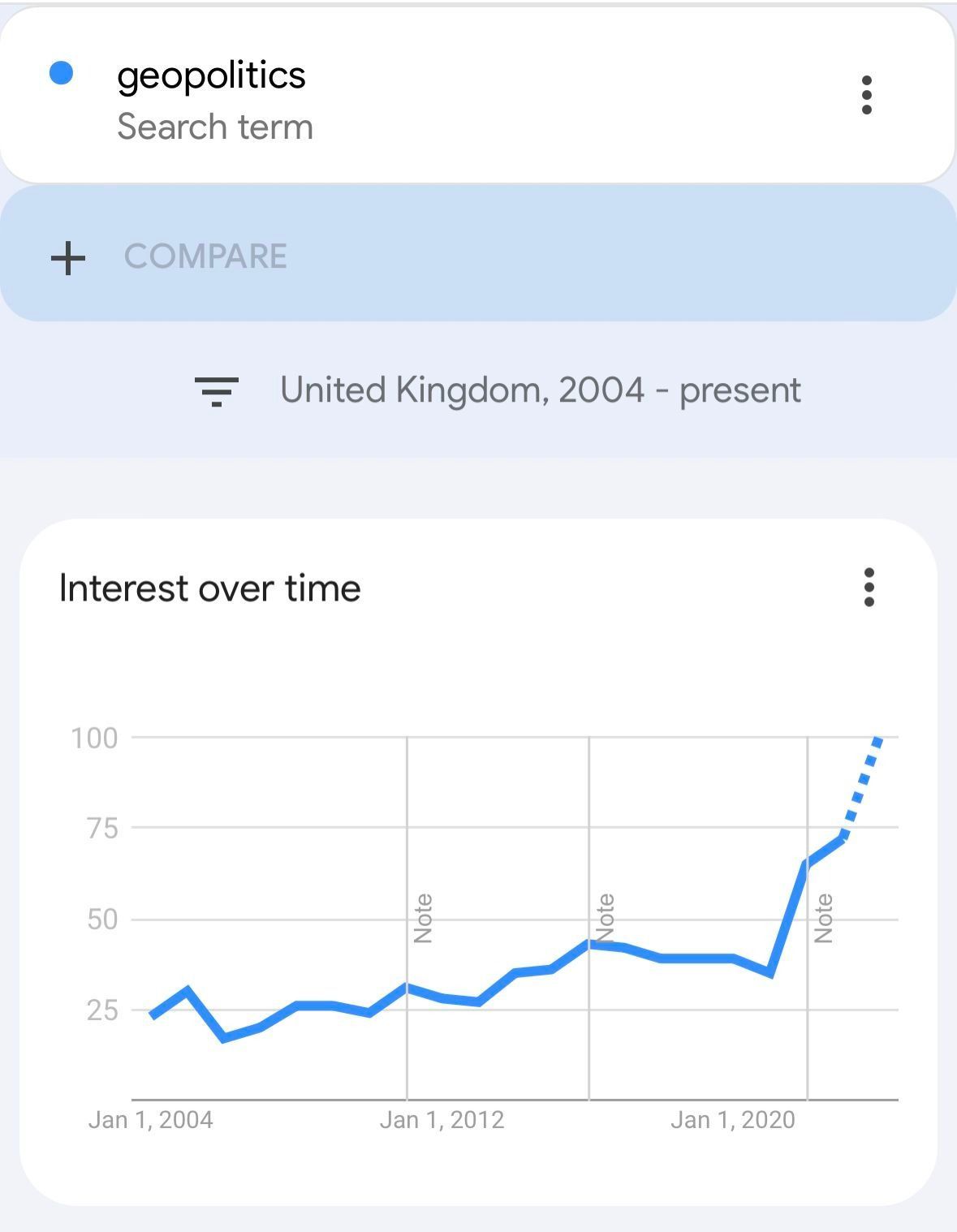The width and height of the screenshot is (957, 1232).
Task: Open overflow menu for geopolitics search term
Action: point(866,95)
